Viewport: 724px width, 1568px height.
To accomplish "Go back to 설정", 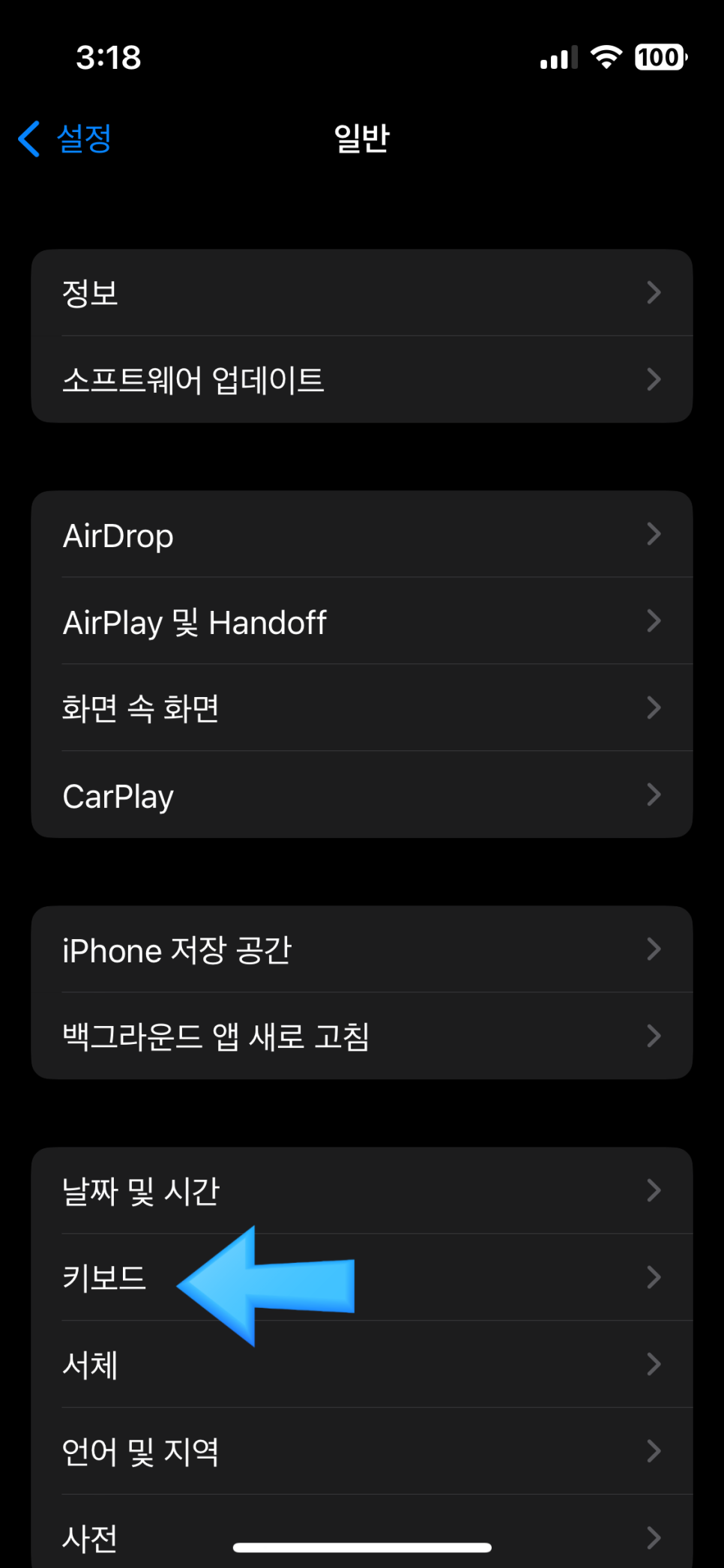I will 66,139.
